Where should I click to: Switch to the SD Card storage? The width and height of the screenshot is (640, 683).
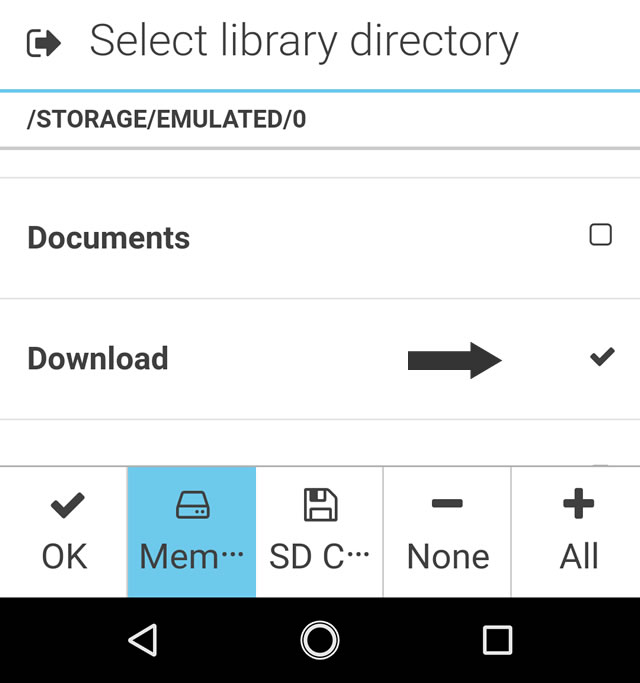tap(320, 532)
